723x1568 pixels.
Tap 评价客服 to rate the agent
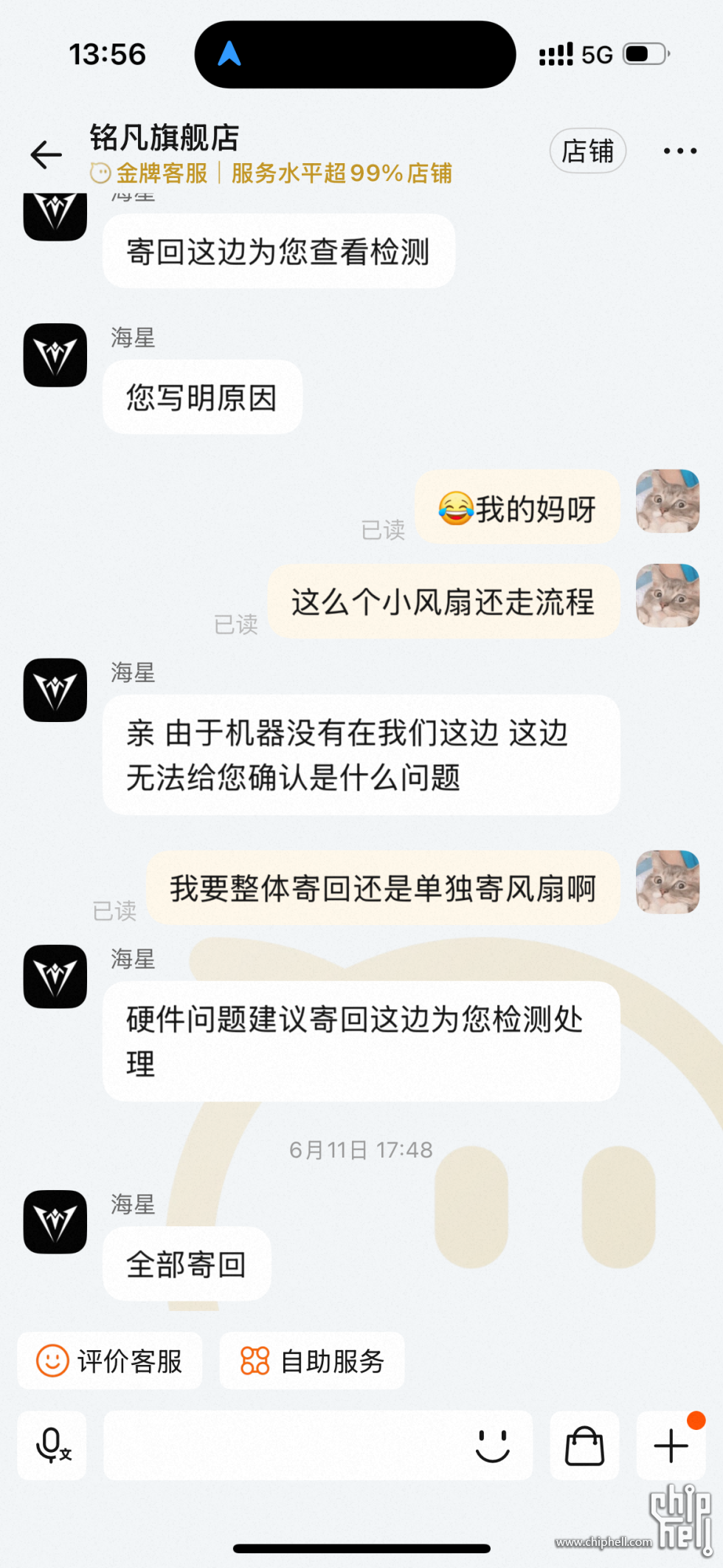coord(110,1361)
